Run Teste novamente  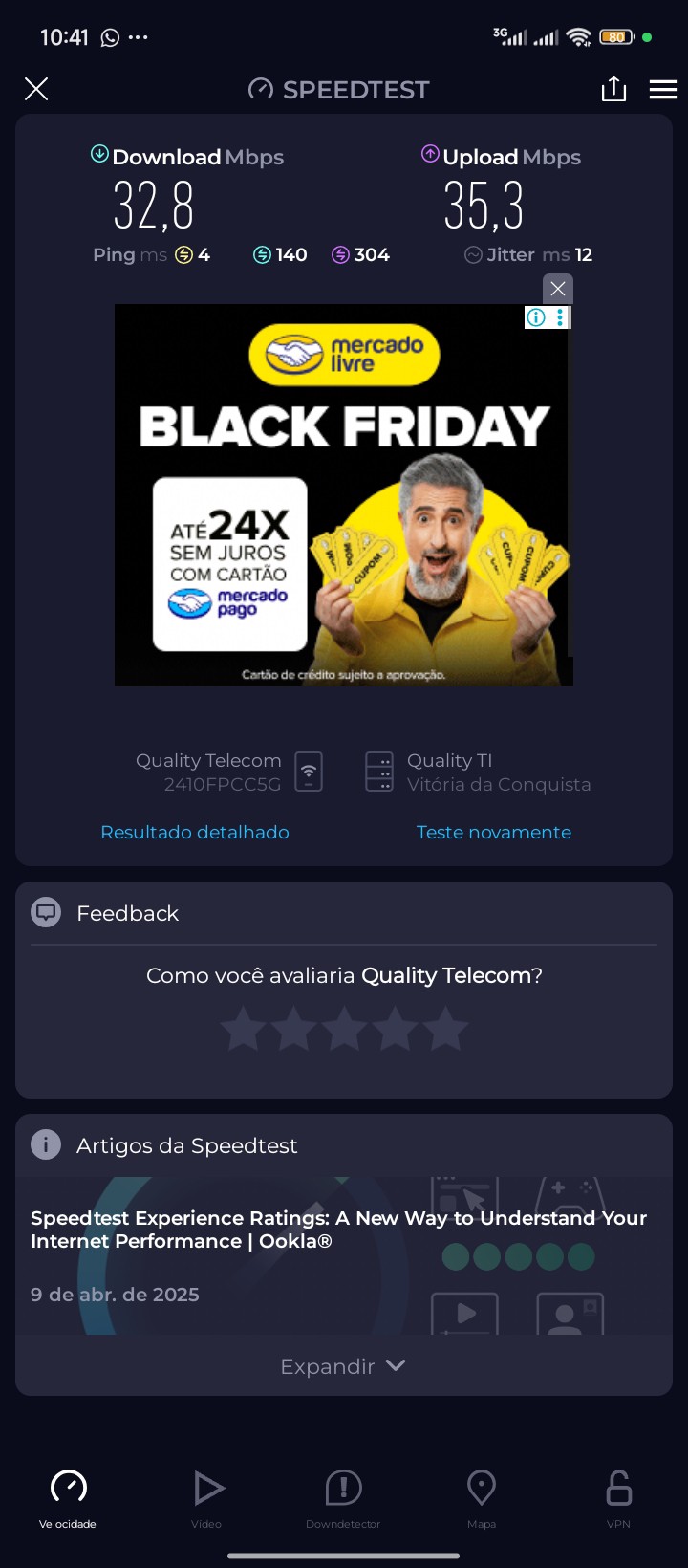[x=494, y=832]
